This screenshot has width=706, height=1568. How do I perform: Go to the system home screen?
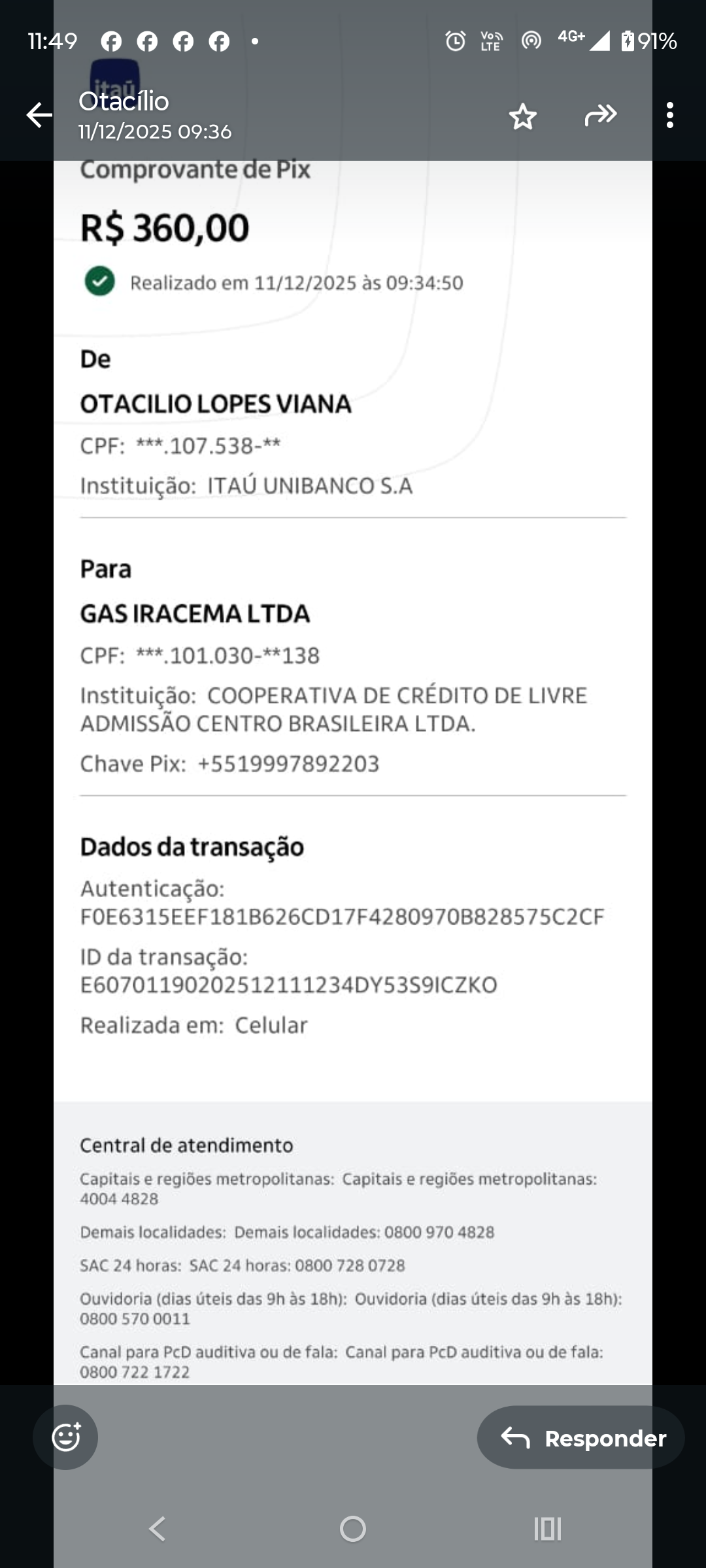click(x=353, y=1529)
